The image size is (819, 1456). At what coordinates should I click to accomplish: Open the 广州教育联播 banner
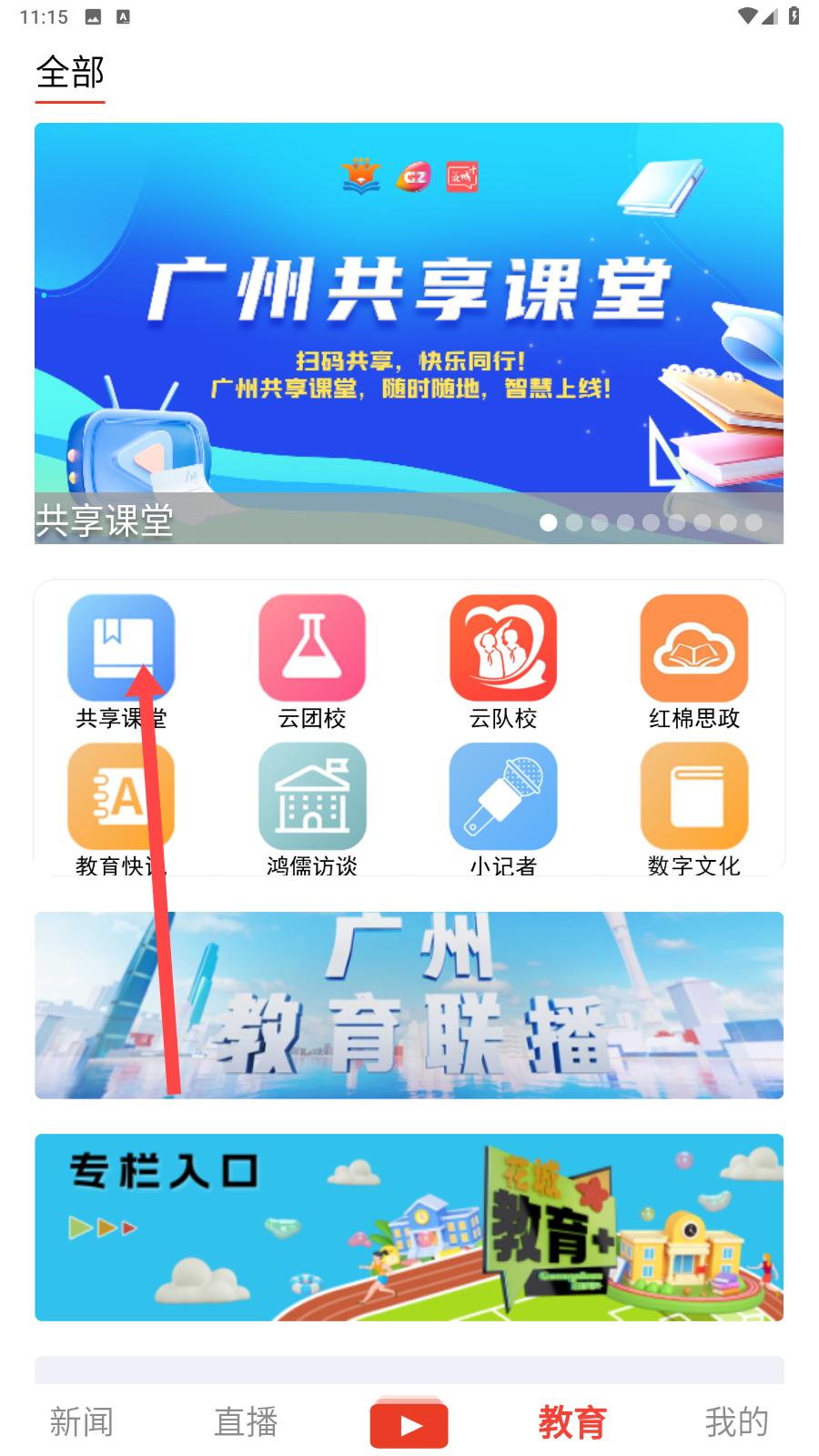409,1005
